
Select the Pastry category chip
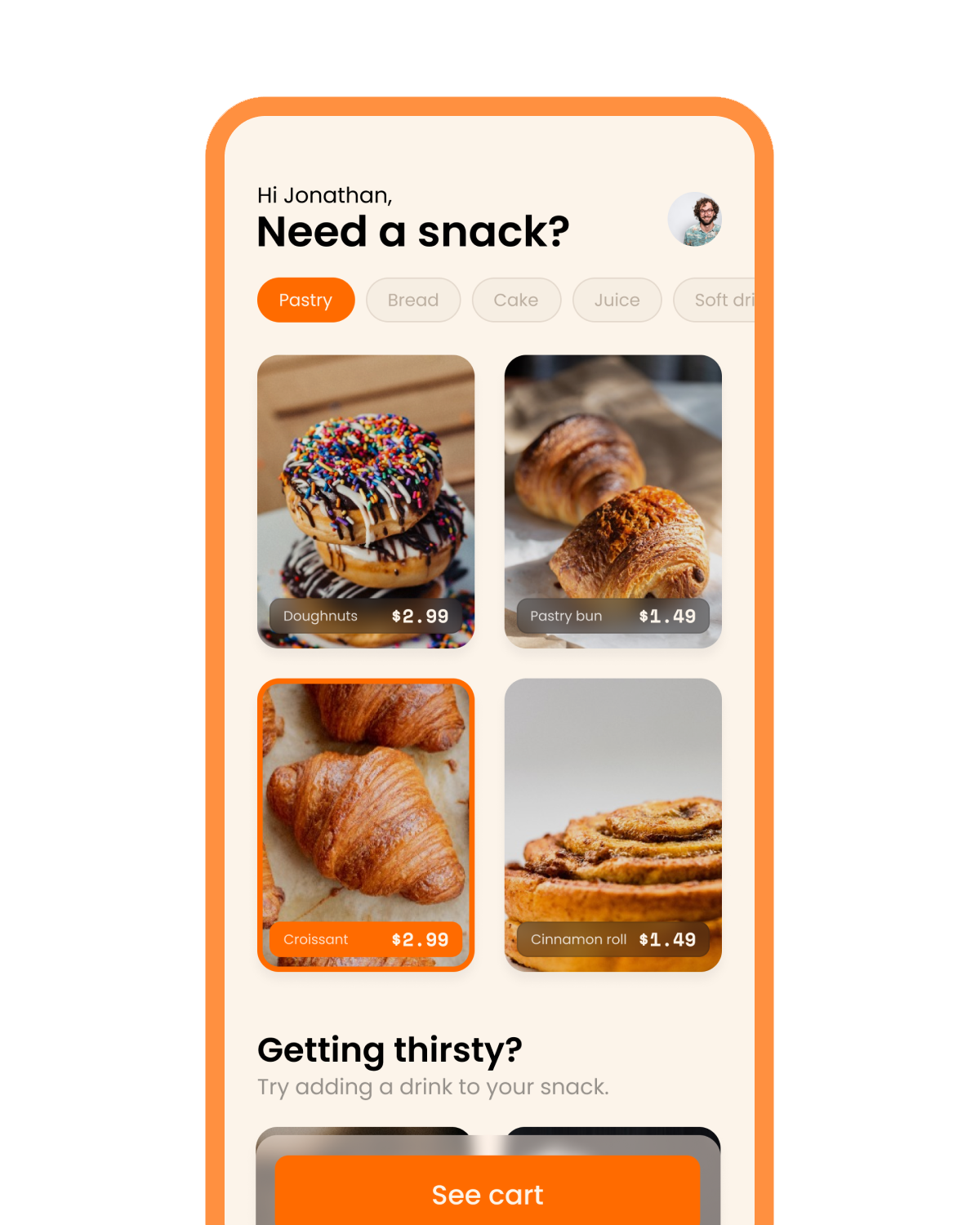(x=305, y=300)
